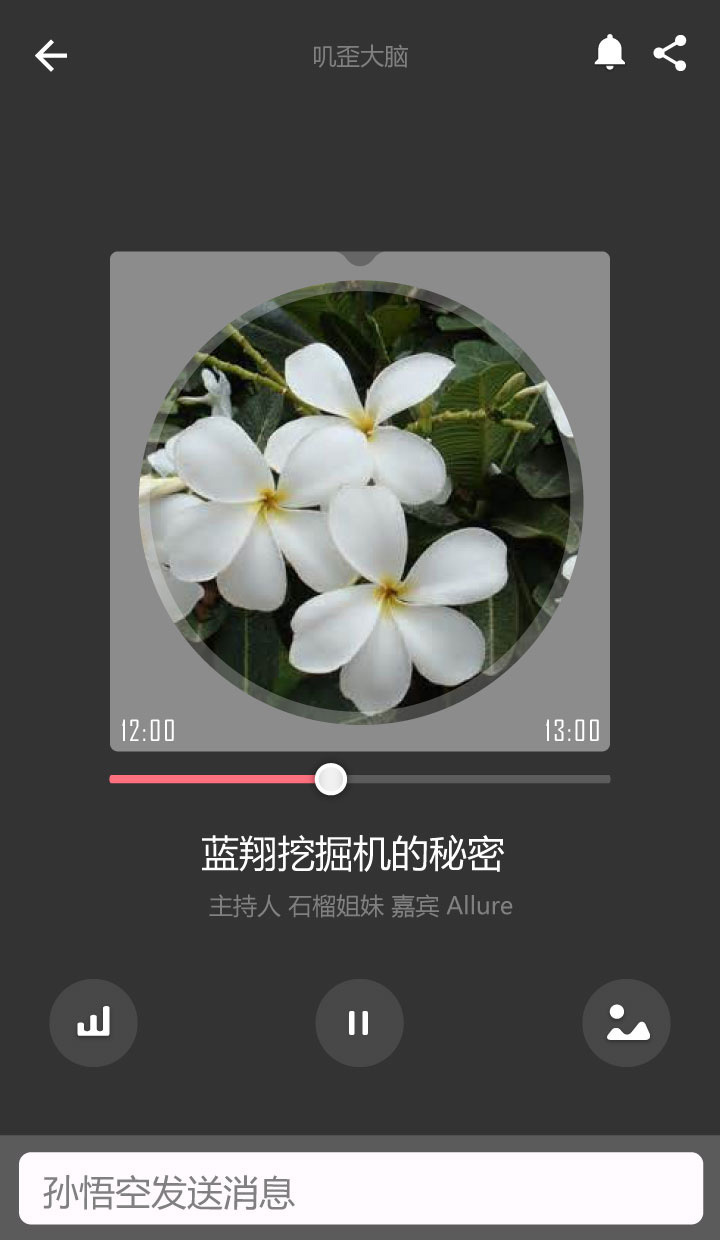
Task: Open the picture gallery button
Action: click(x=627, y=1022)
